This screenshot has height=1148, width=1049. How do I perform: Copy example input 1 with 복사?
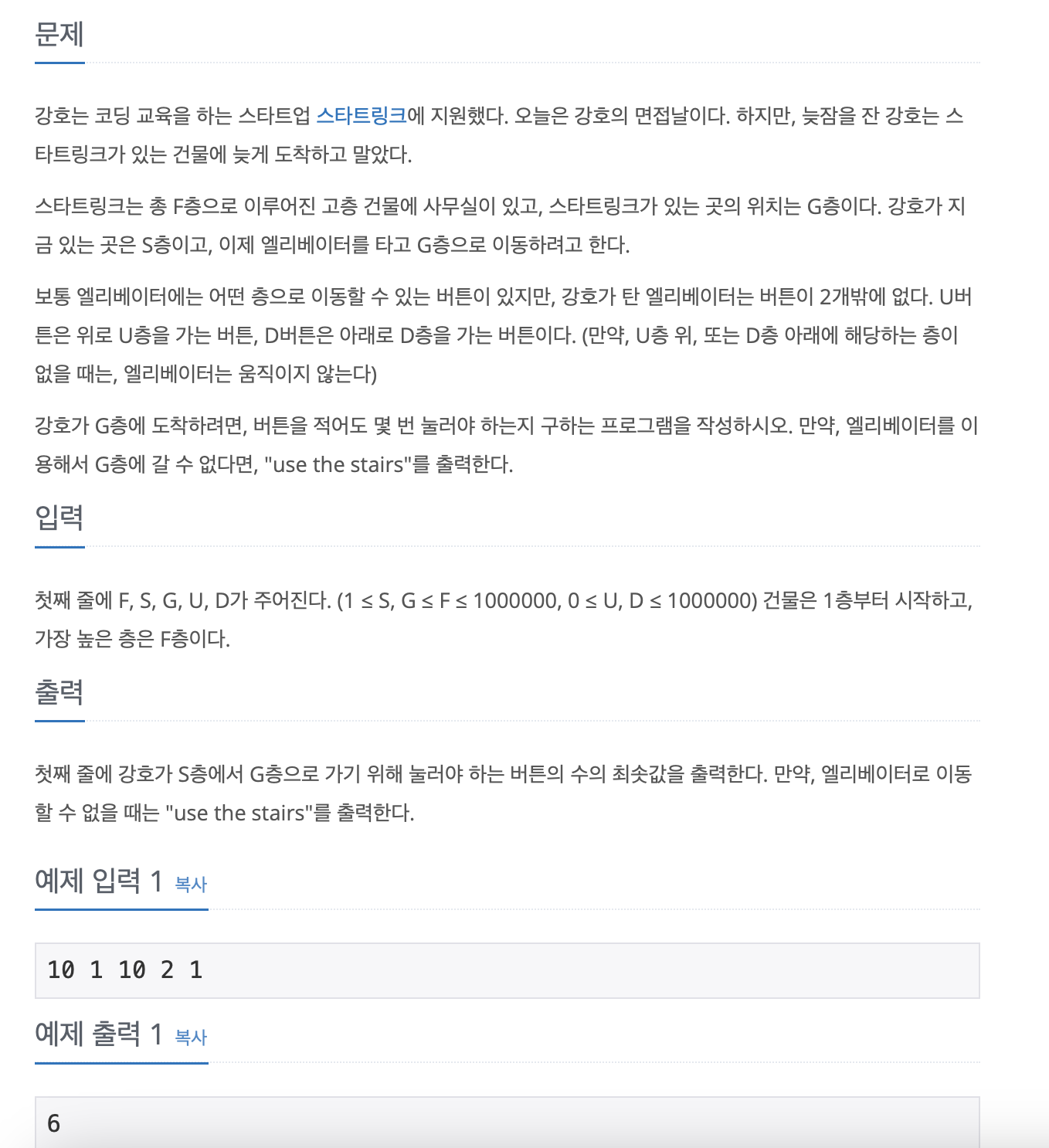point(191,884)
